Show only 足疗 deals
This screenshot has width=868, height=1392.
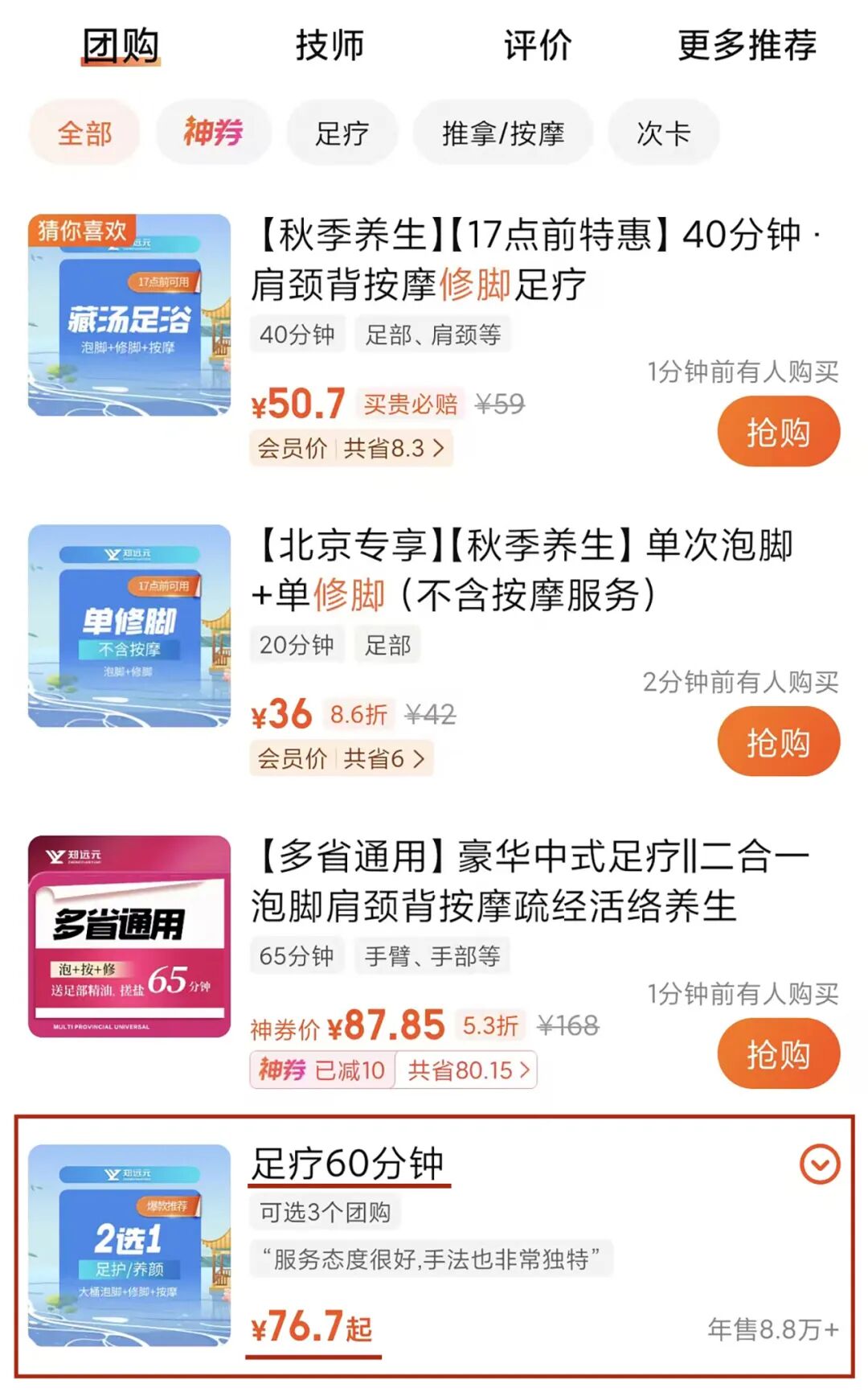(342, 133)
